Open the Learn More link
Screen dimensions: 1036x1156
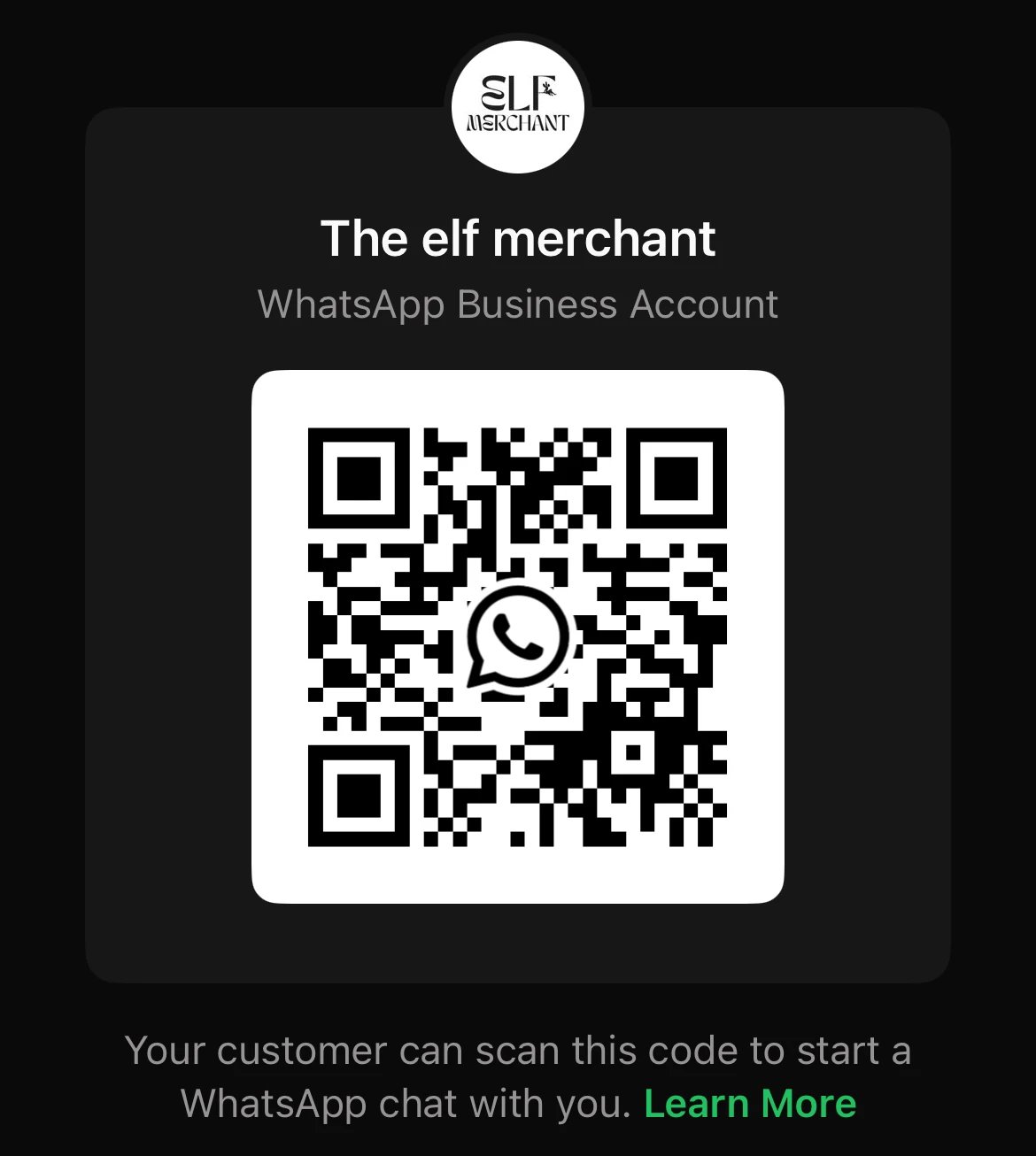pos(749,1104)
